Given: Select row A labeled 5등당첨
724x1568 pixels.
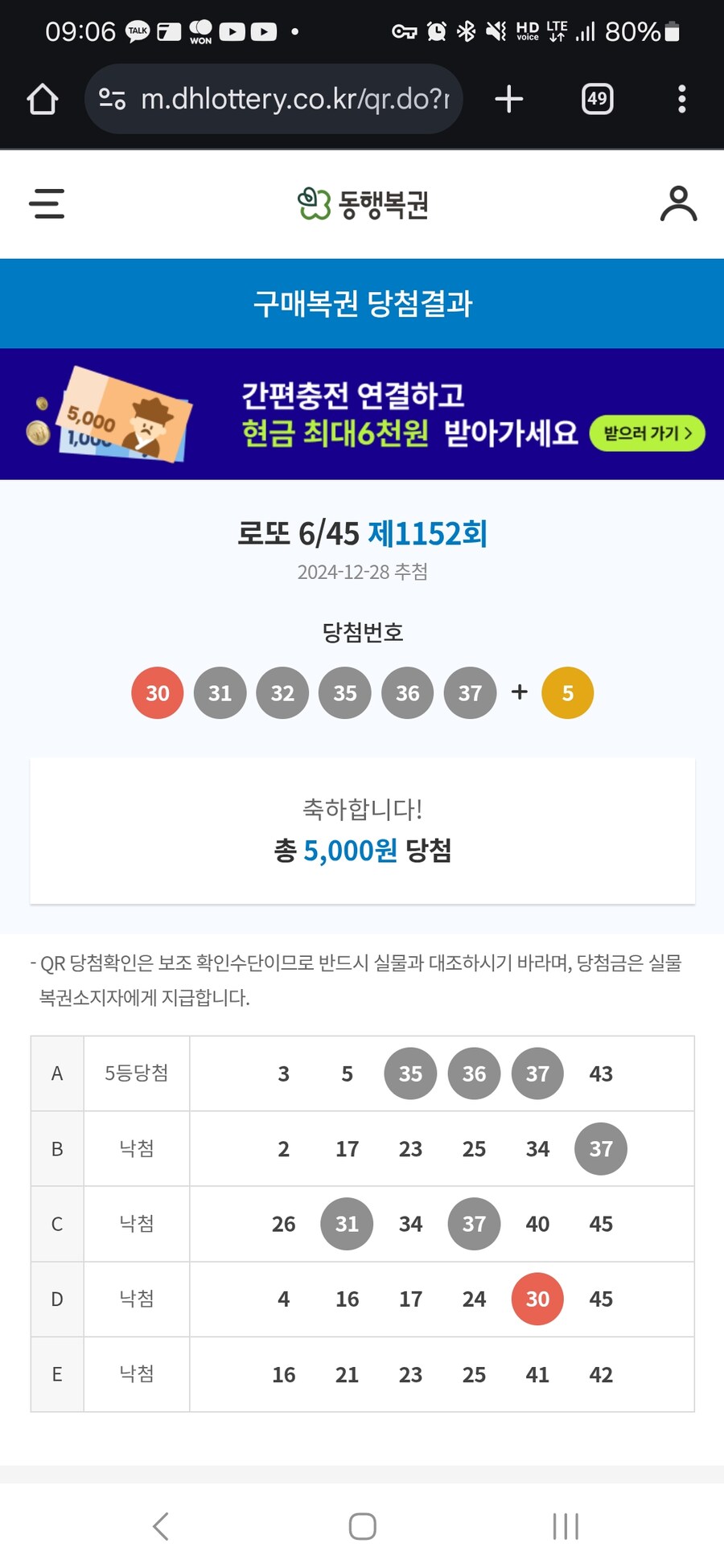Looking at the screenshot, I should click(x=135, y=1073).
